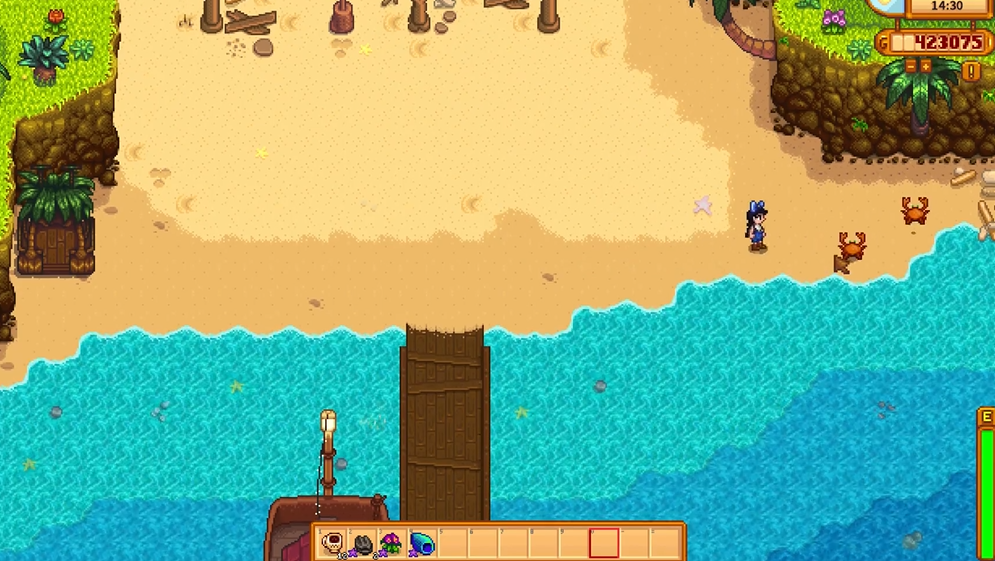
Task: Select the blue shell item in slot 4
Action: point(422,544)
